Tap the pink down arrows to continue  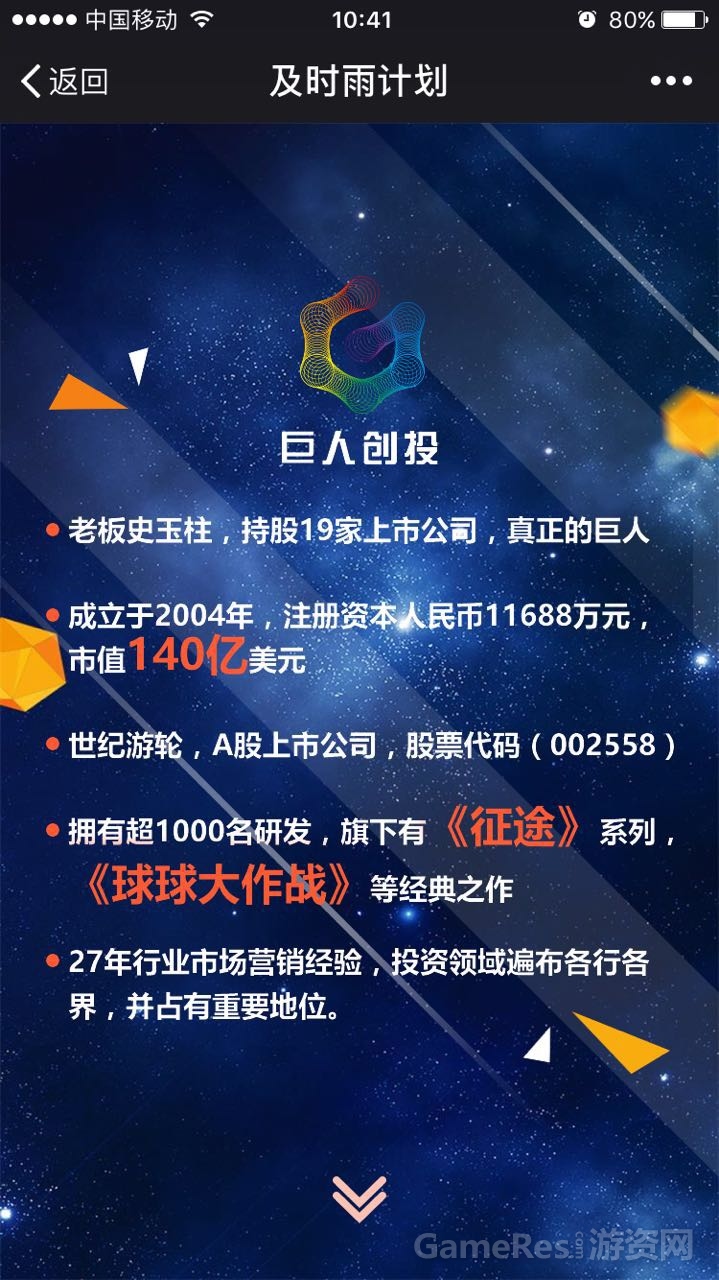pyautogui.click(x=359, y=1198)
